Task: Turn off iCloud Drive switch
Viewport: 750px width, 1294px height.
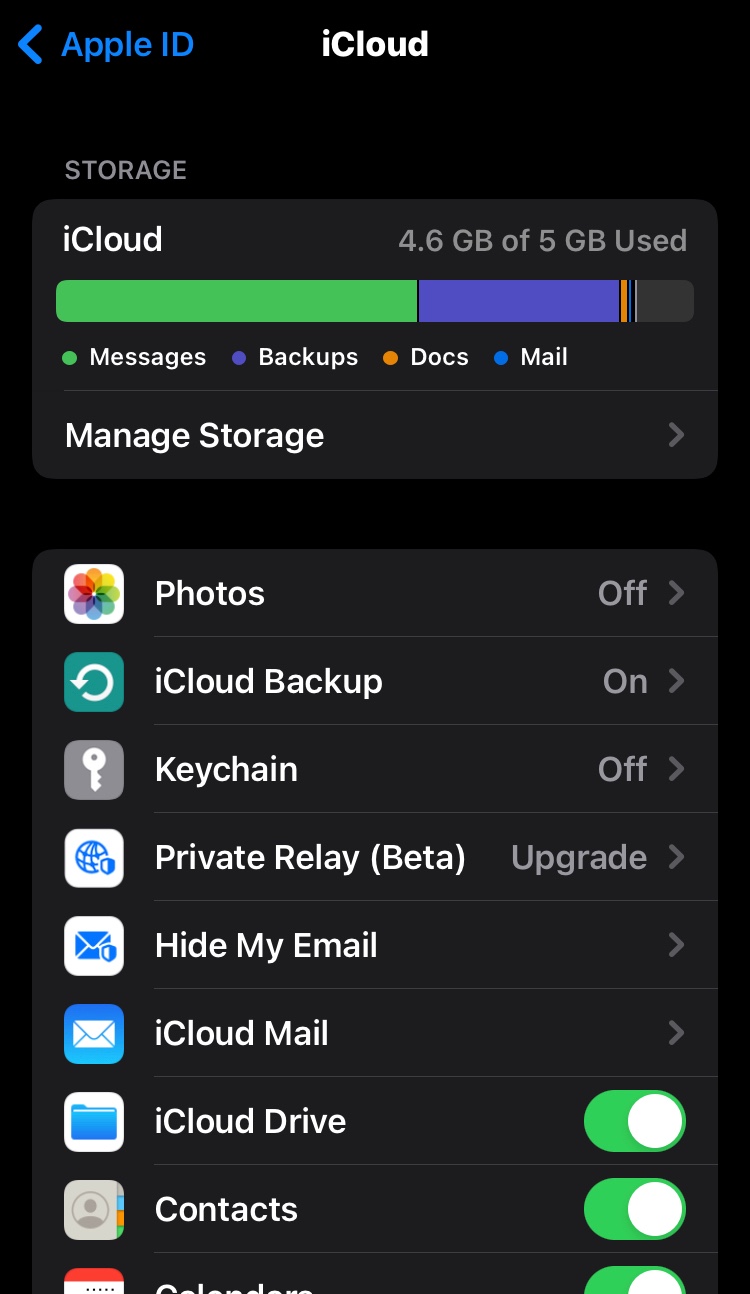Action: coord(635,1121)
